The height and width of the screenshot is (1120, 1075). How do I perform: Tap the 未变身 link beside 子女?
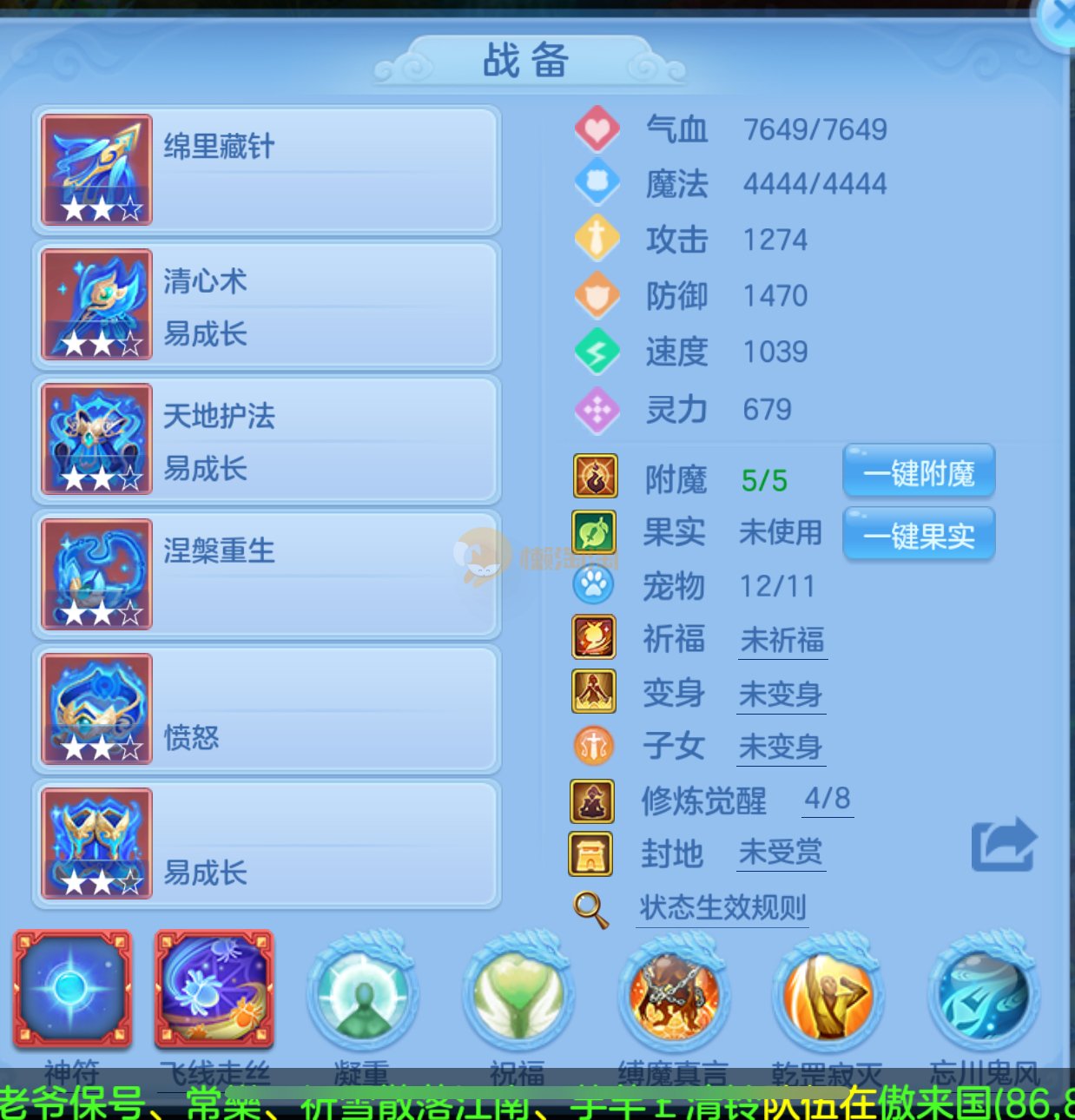point(780,747)
